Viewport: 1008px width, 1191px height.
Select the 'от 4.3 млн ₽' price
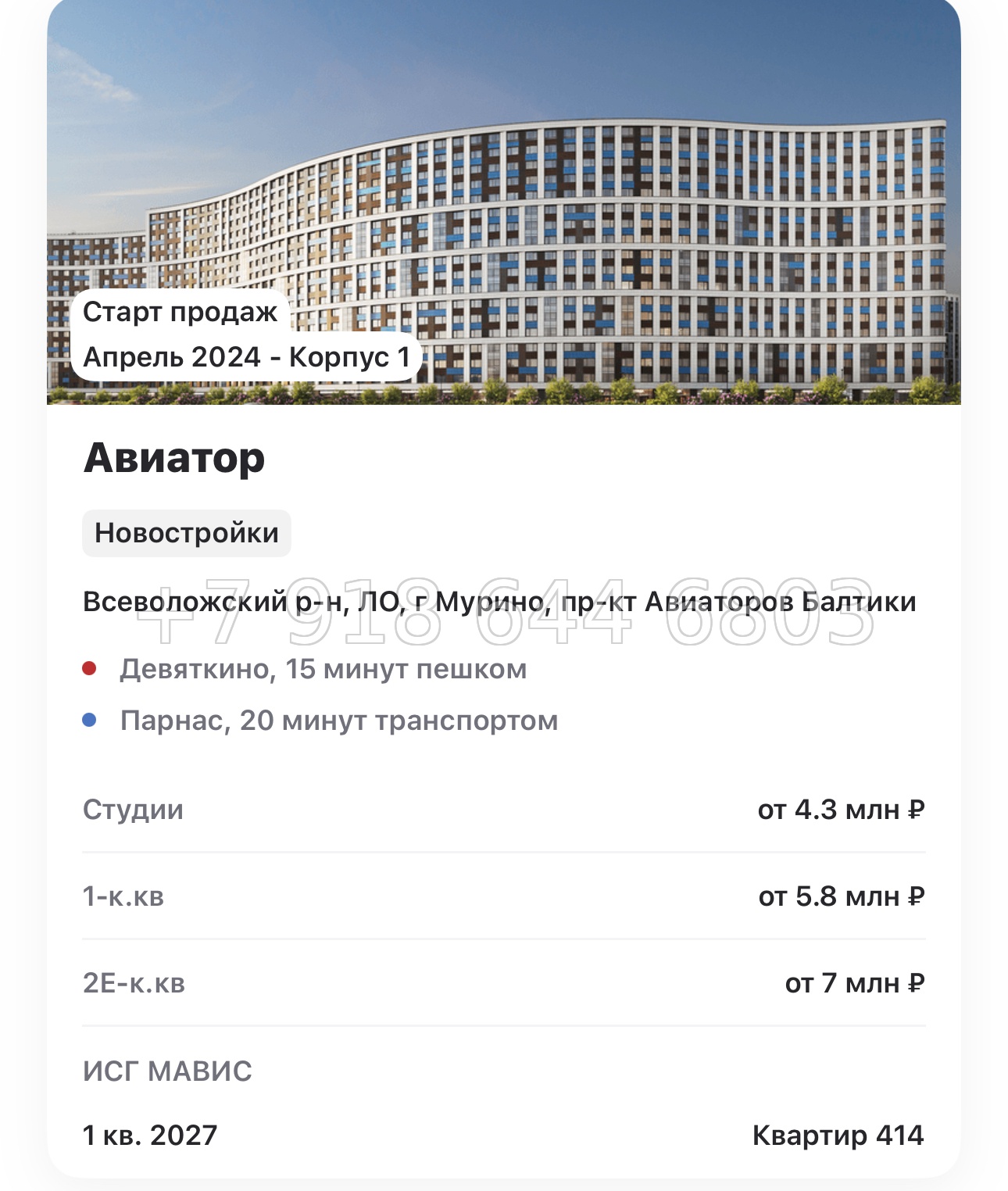click(841, 810)
